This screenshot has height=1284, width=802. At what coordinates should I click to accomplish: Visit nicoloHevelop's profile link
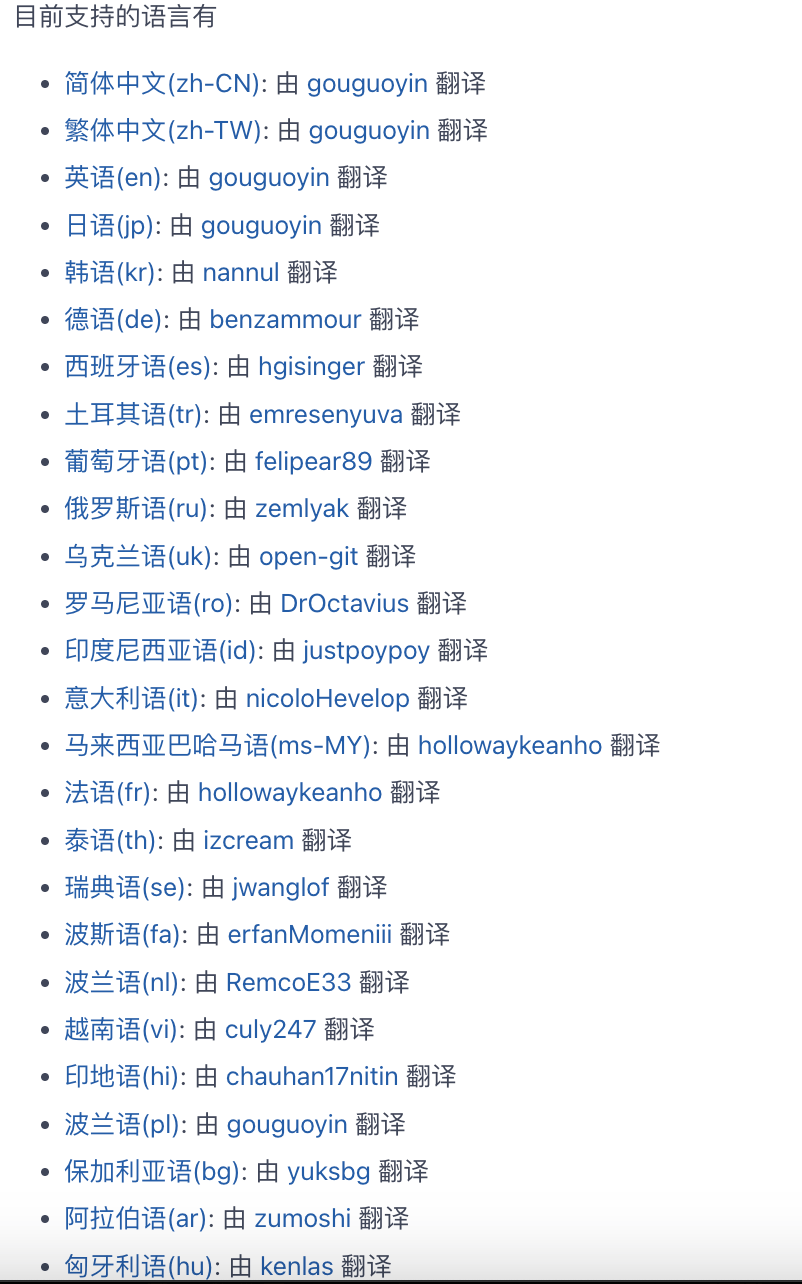328,699
